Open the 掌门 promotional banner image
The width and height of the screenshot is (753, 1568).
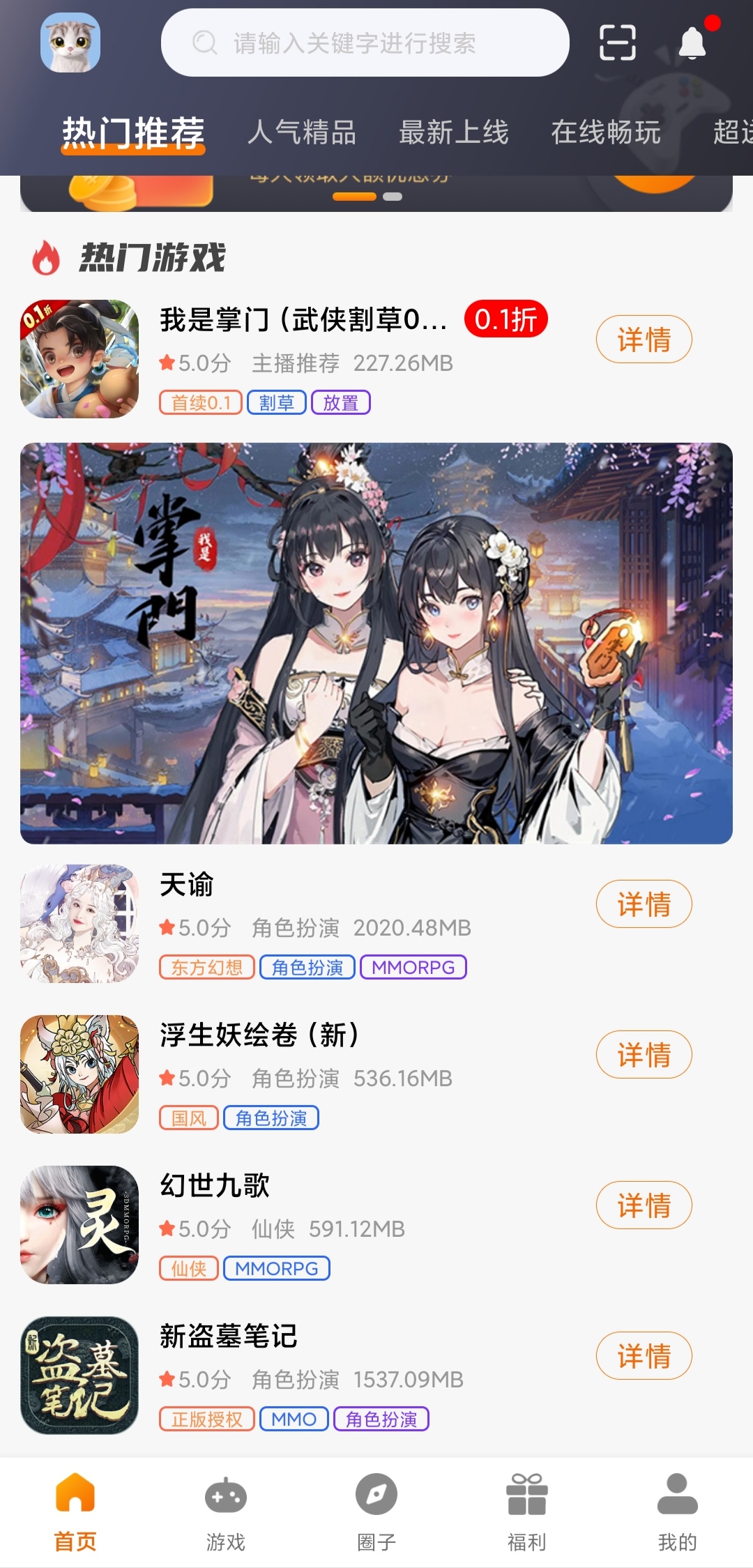(376, 643)
